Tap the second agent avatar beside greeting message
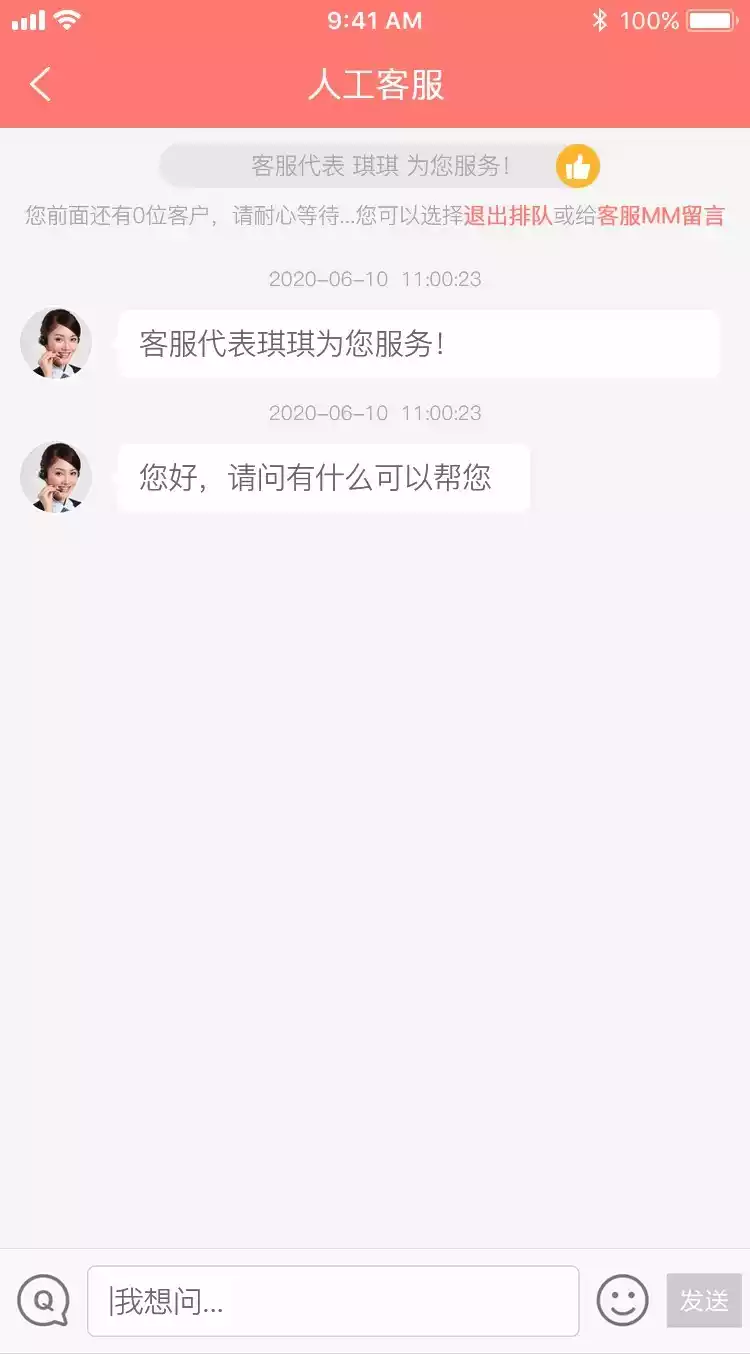 pyautogui.click(x=56, y=477)
